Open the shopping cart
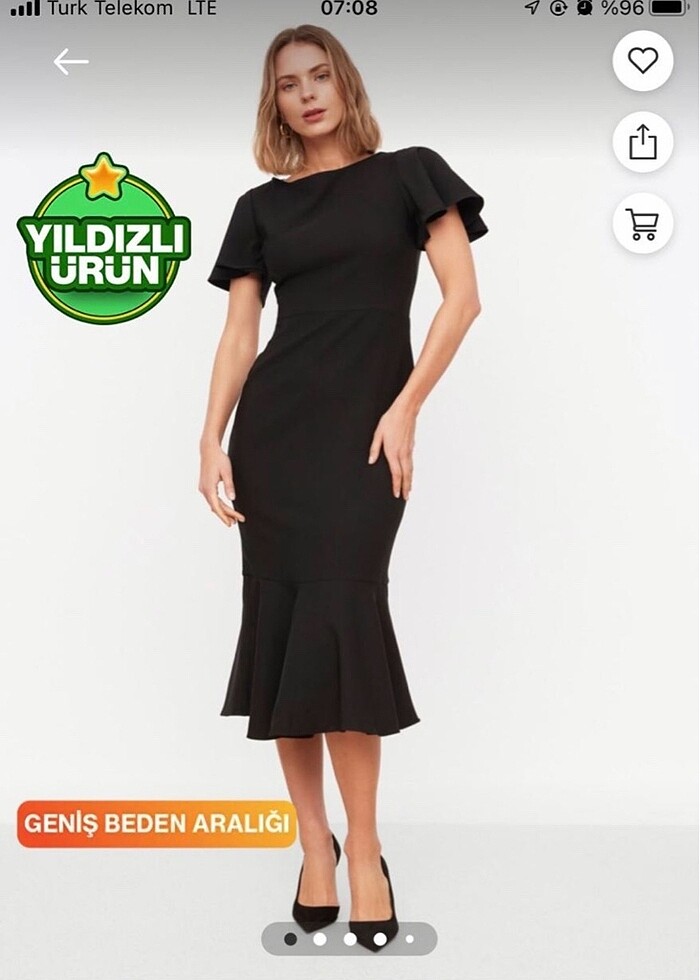 (x=642, y=223)
